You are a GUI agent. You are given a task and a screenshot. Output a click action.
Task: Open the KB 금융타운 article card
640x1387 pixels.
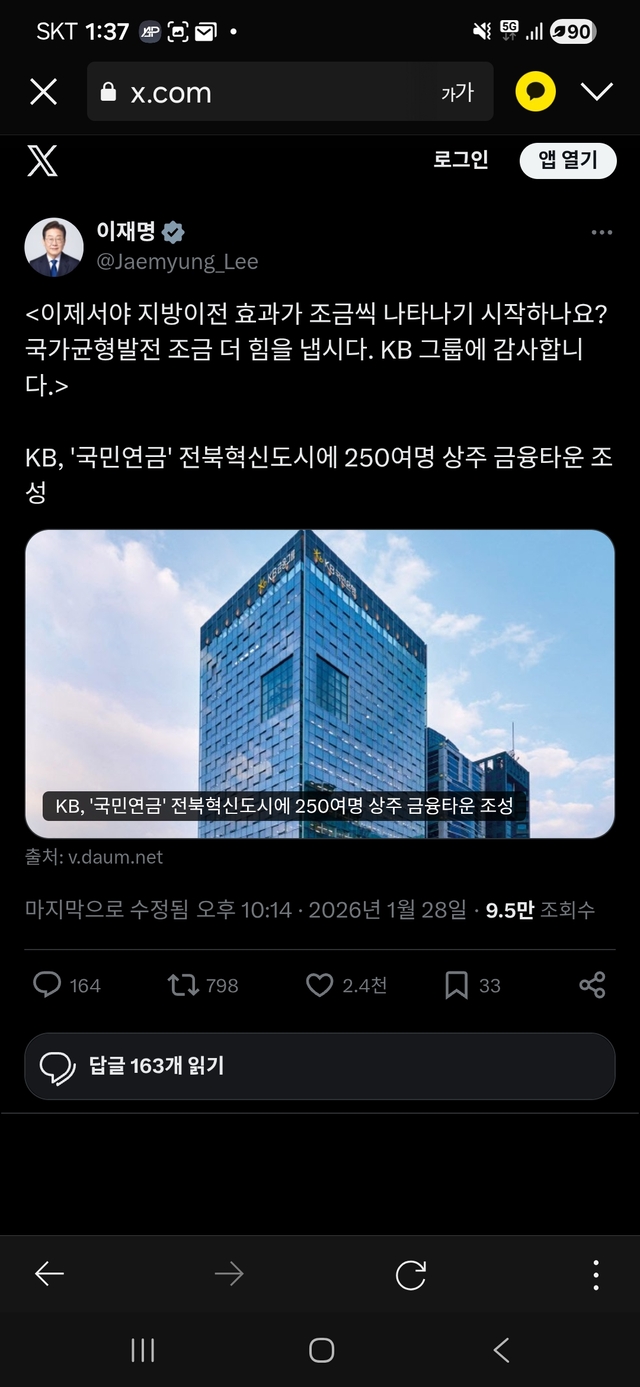[320, 683]
